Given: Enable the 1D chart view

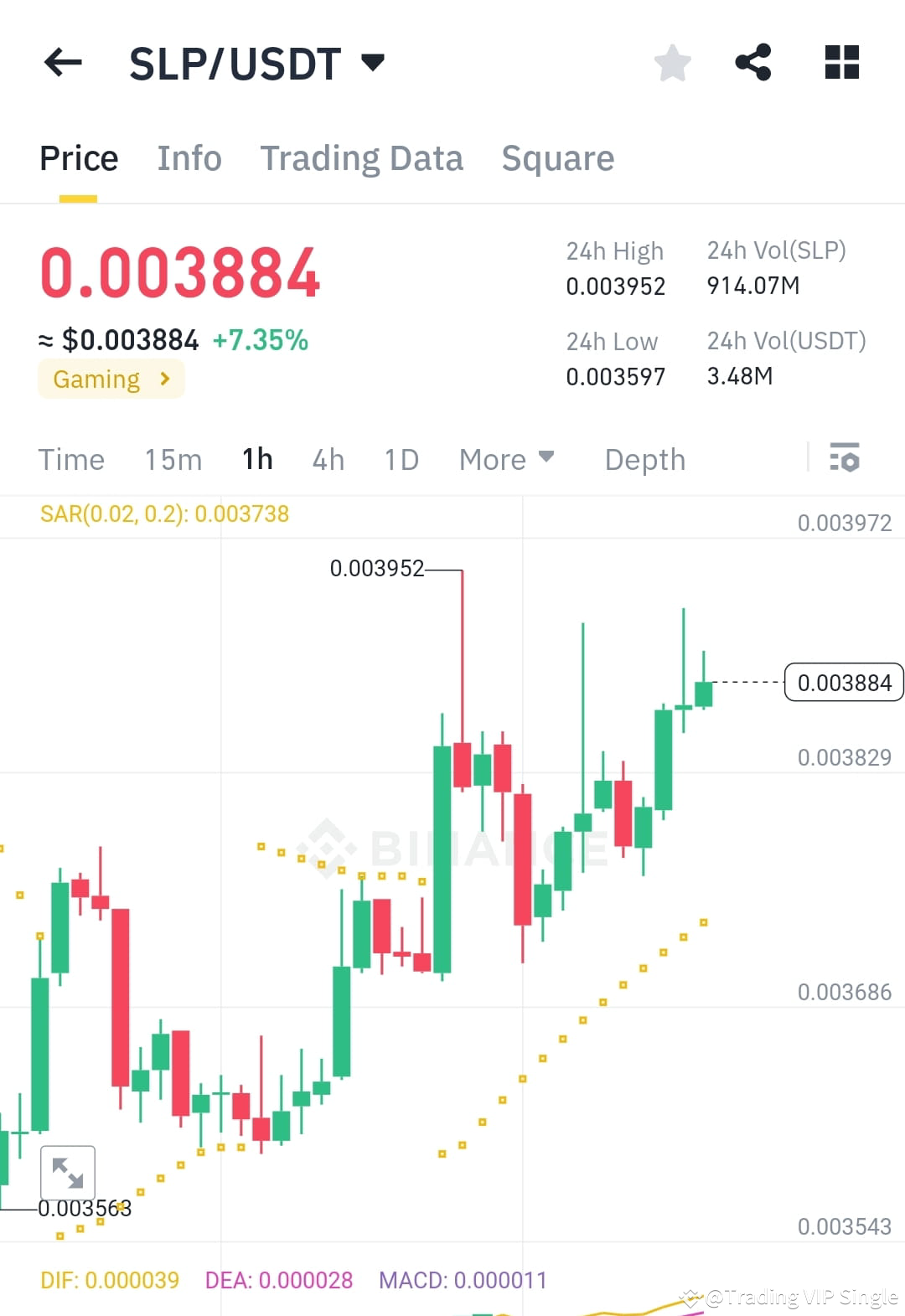Looking at the screenshot, I should click(401, 459).
